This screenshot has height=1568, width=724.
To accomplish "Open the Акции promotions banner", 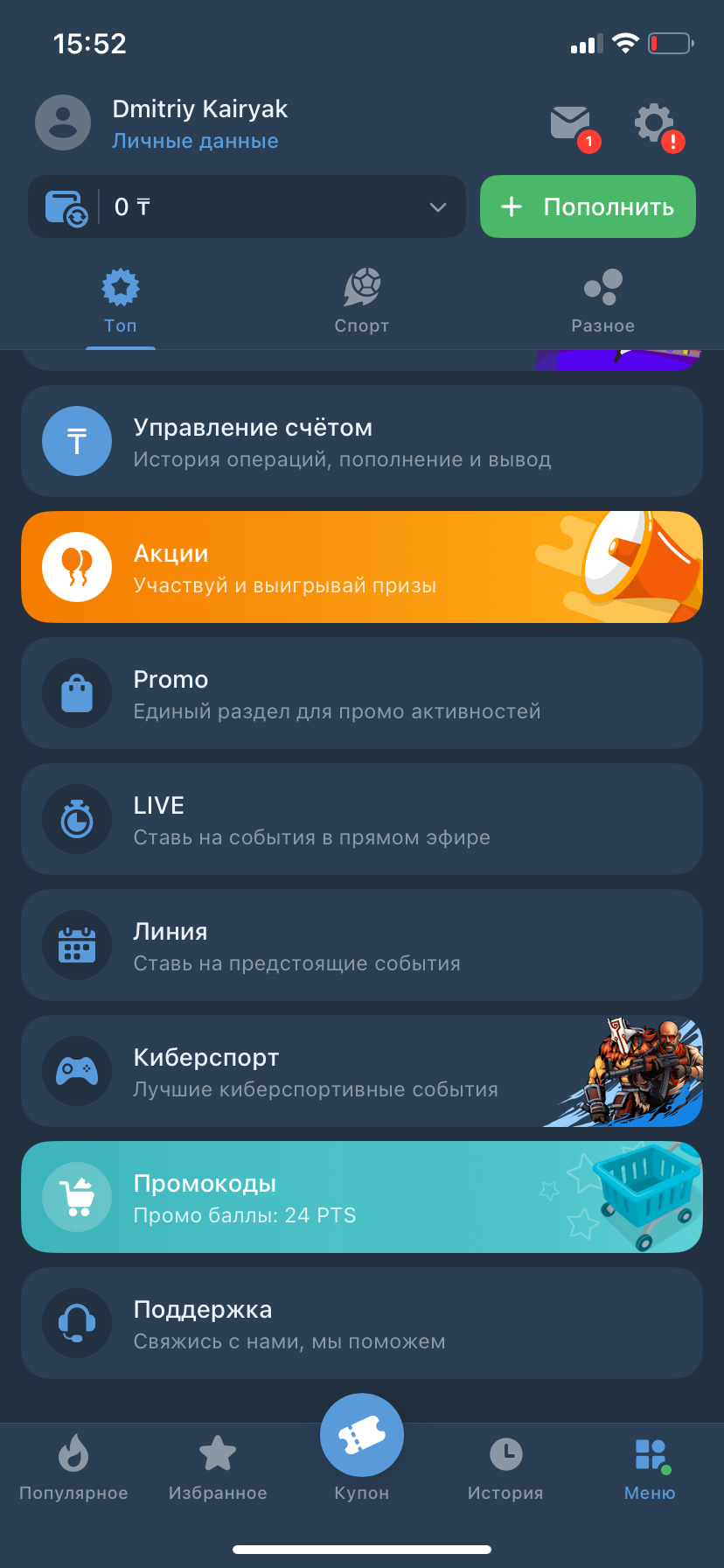I will (x=362, y=567).
